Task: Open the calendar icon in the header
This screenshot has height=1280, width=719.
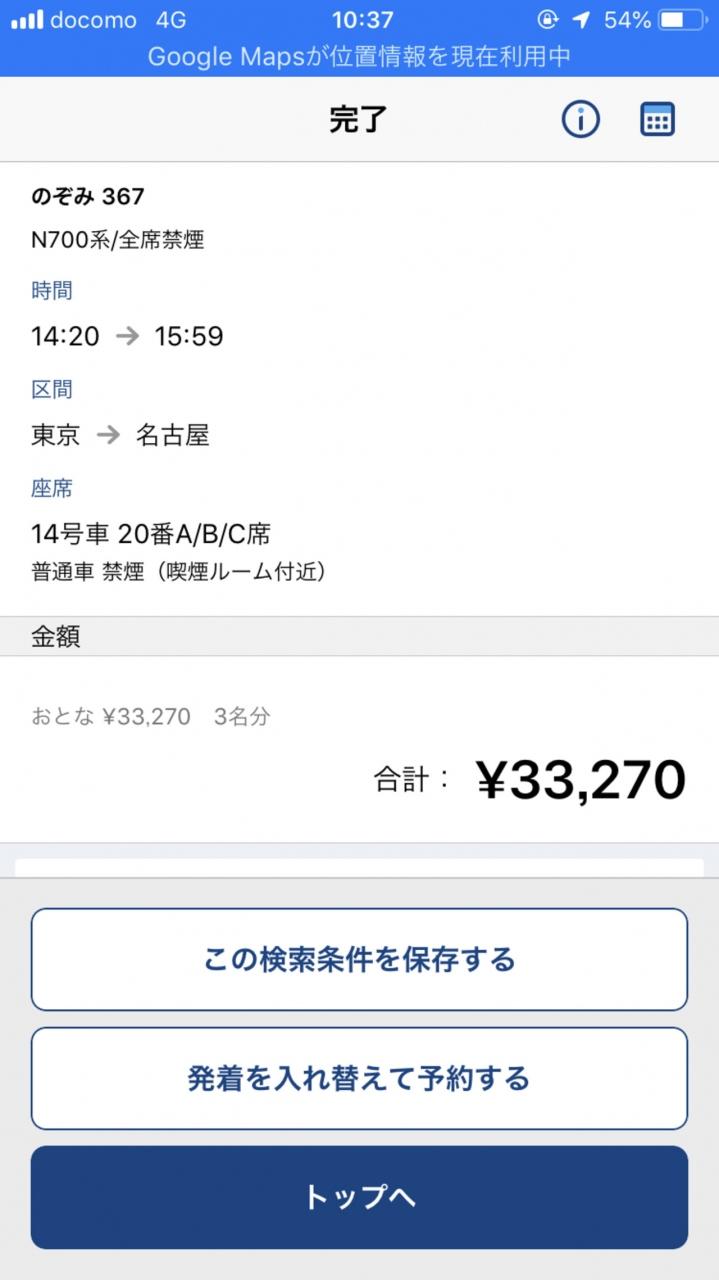Action: [x=657, y=120]
